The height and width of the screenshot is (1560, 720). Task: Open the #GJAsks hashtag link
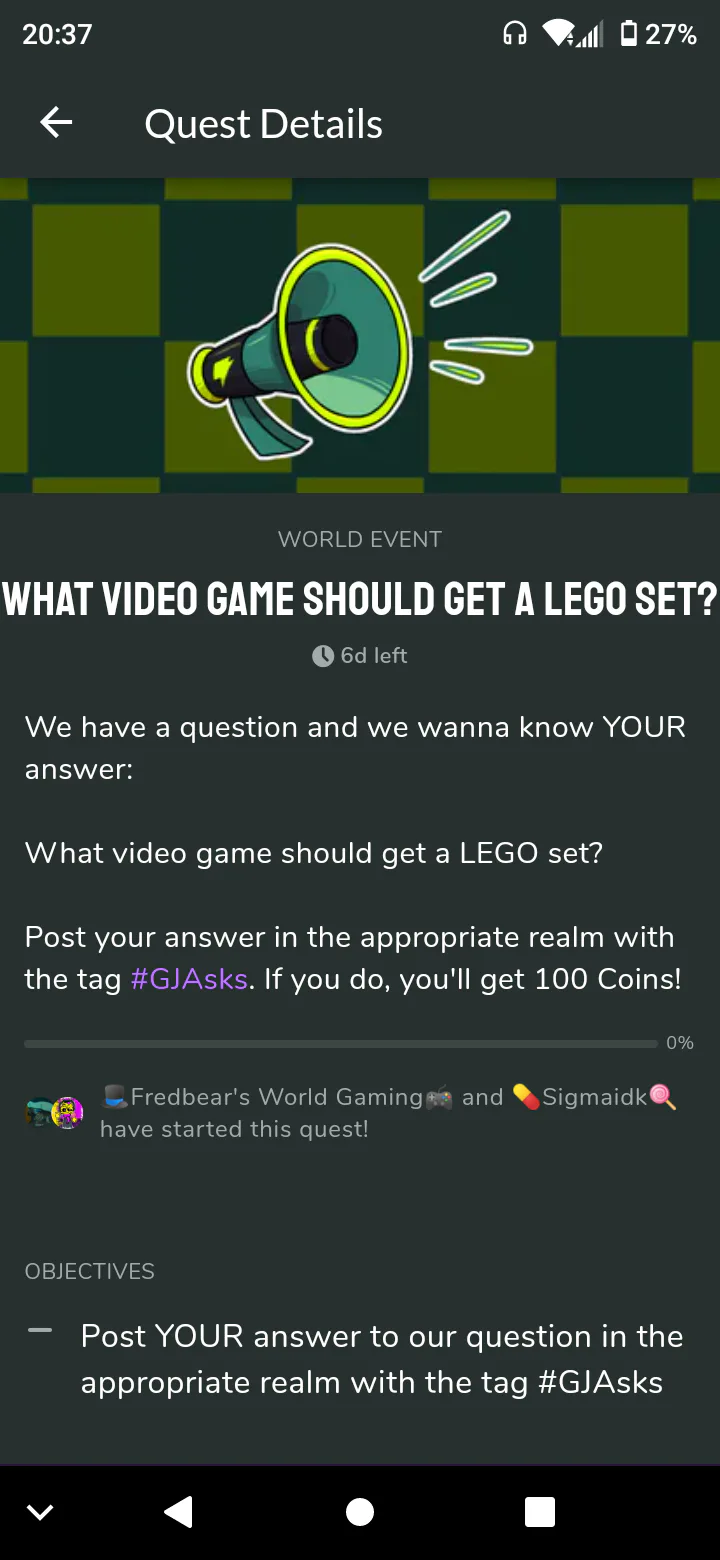189,979
